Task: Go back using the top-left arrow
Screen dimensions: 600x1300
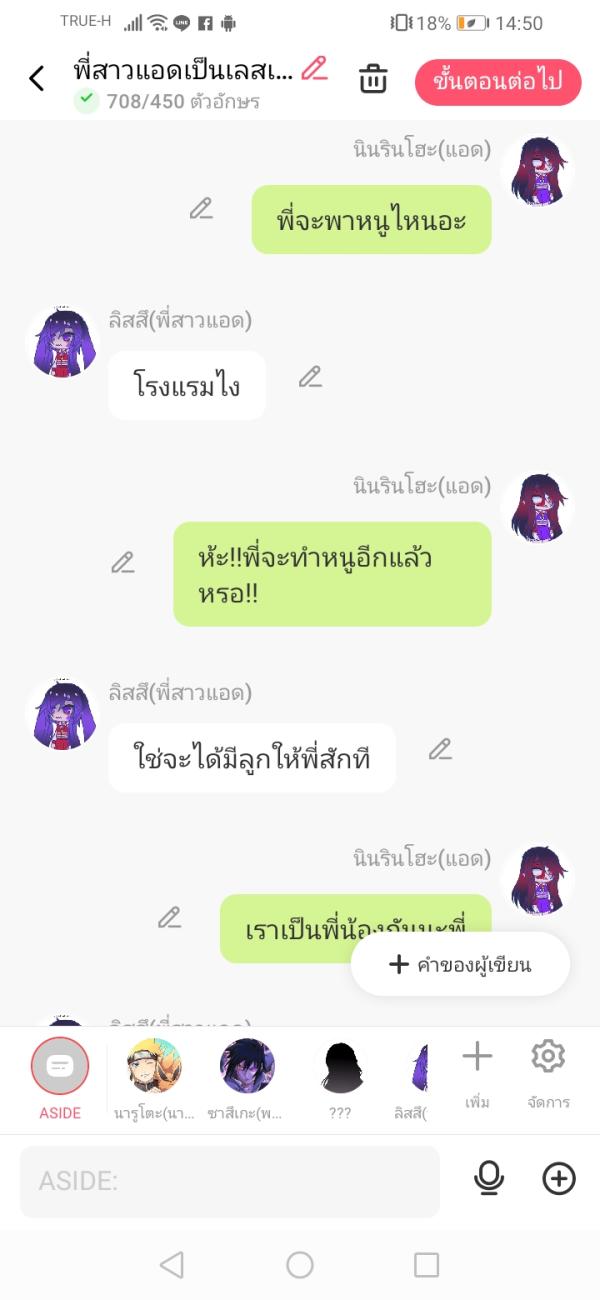Action: coord(37,78)
